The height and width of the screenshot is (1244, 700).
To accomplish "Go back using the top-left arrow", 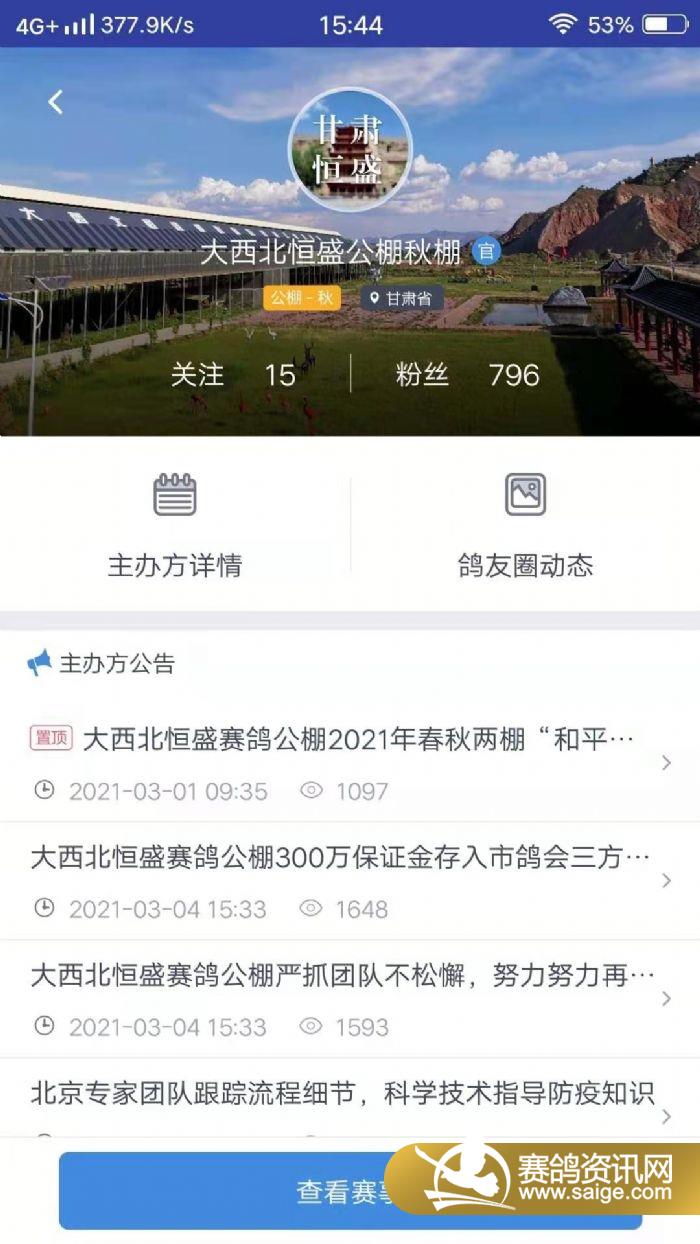I will 56,101.
